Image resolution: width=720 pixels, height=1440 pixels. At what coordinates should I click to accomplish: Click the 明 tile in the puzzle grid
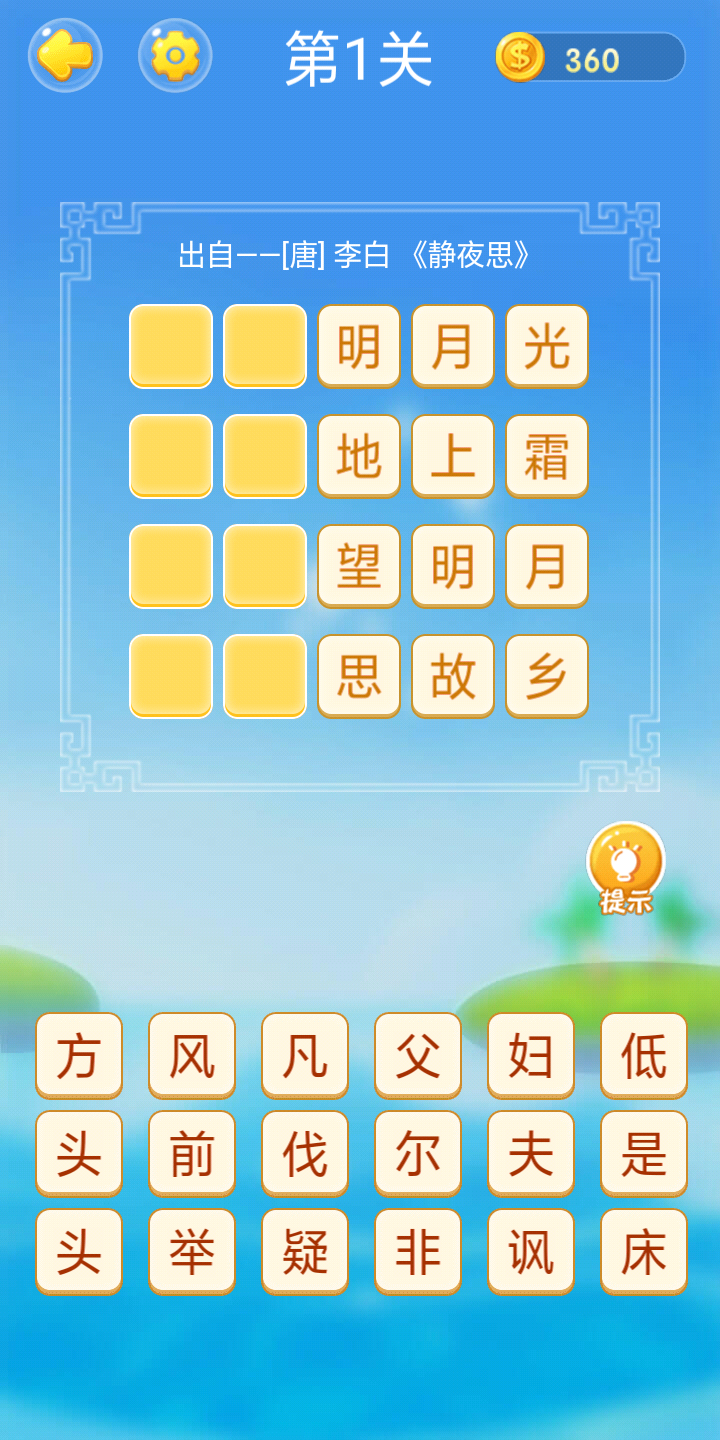pos(358,346)
